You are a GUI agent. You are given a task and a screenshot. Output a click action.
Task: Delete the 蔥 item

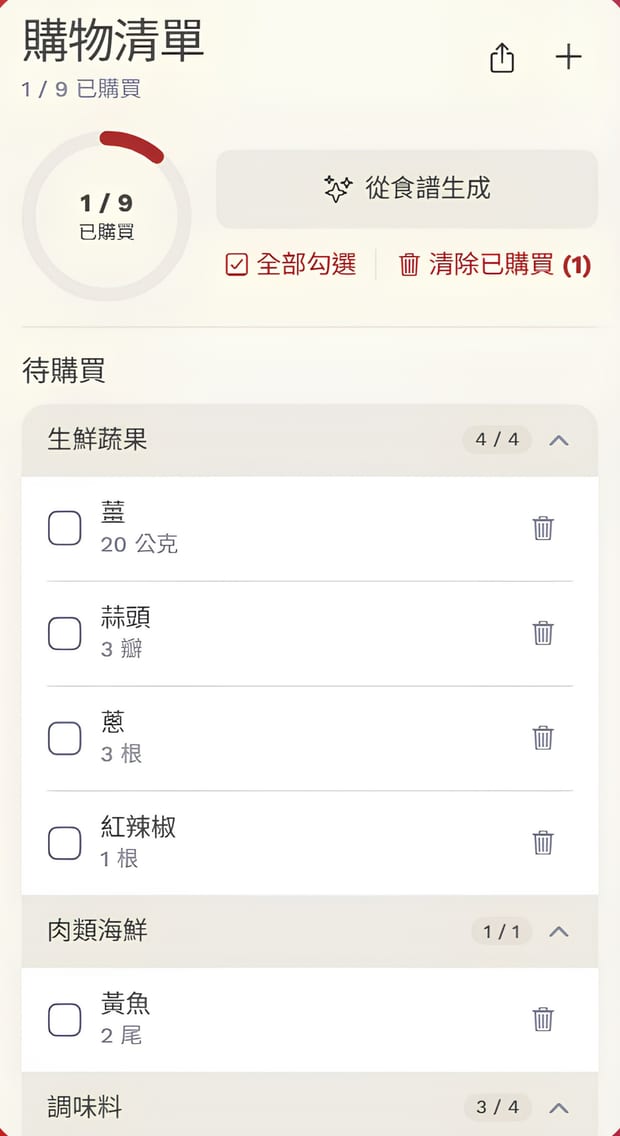[x=543, y=738]
